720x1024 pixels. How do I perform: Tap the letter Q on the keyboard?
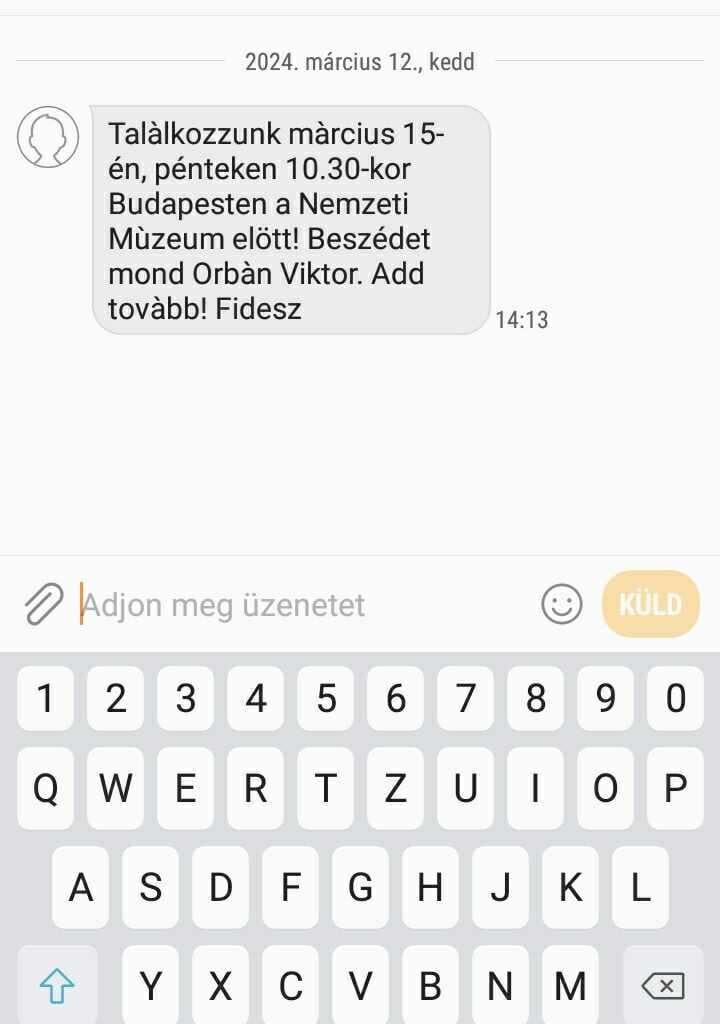[45, 789]
